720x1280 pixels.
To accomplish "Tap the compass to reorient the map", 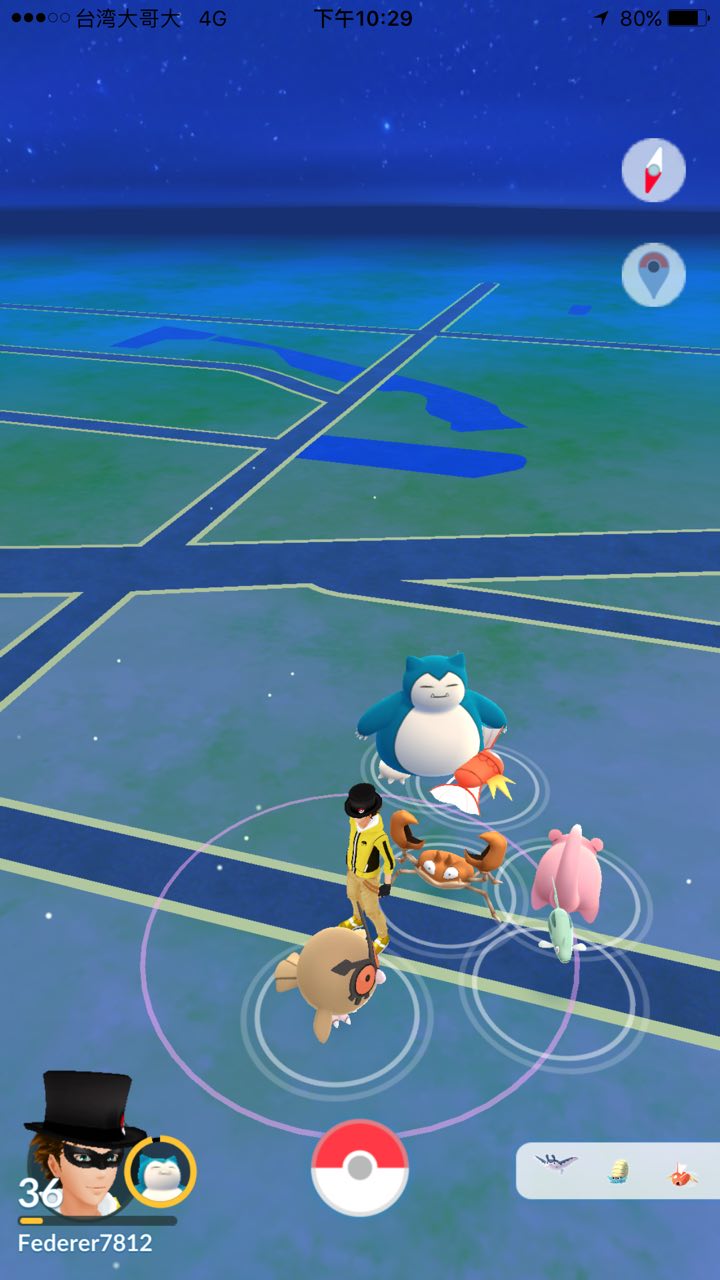I will pos(653,171).
